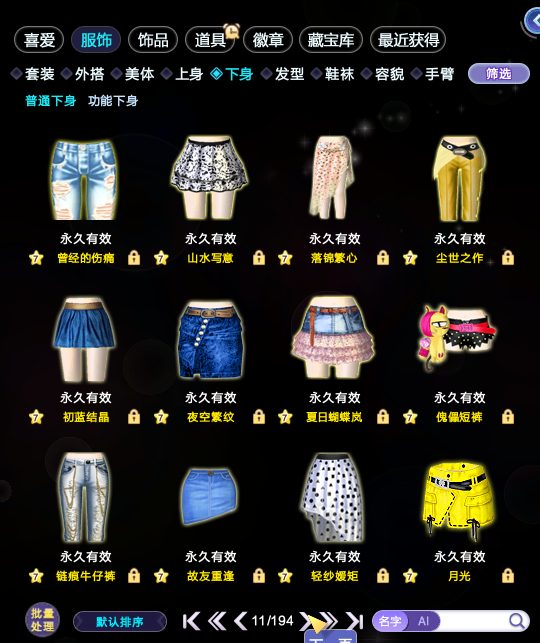Open the 喜爱 favorites tab

tap(39, 40)
